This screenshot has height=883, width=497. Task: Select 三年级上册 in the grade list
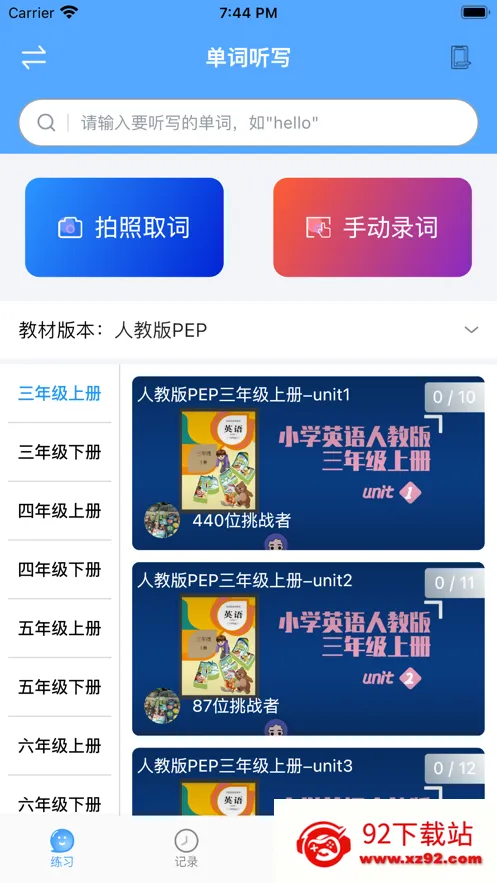pos(60,394)
